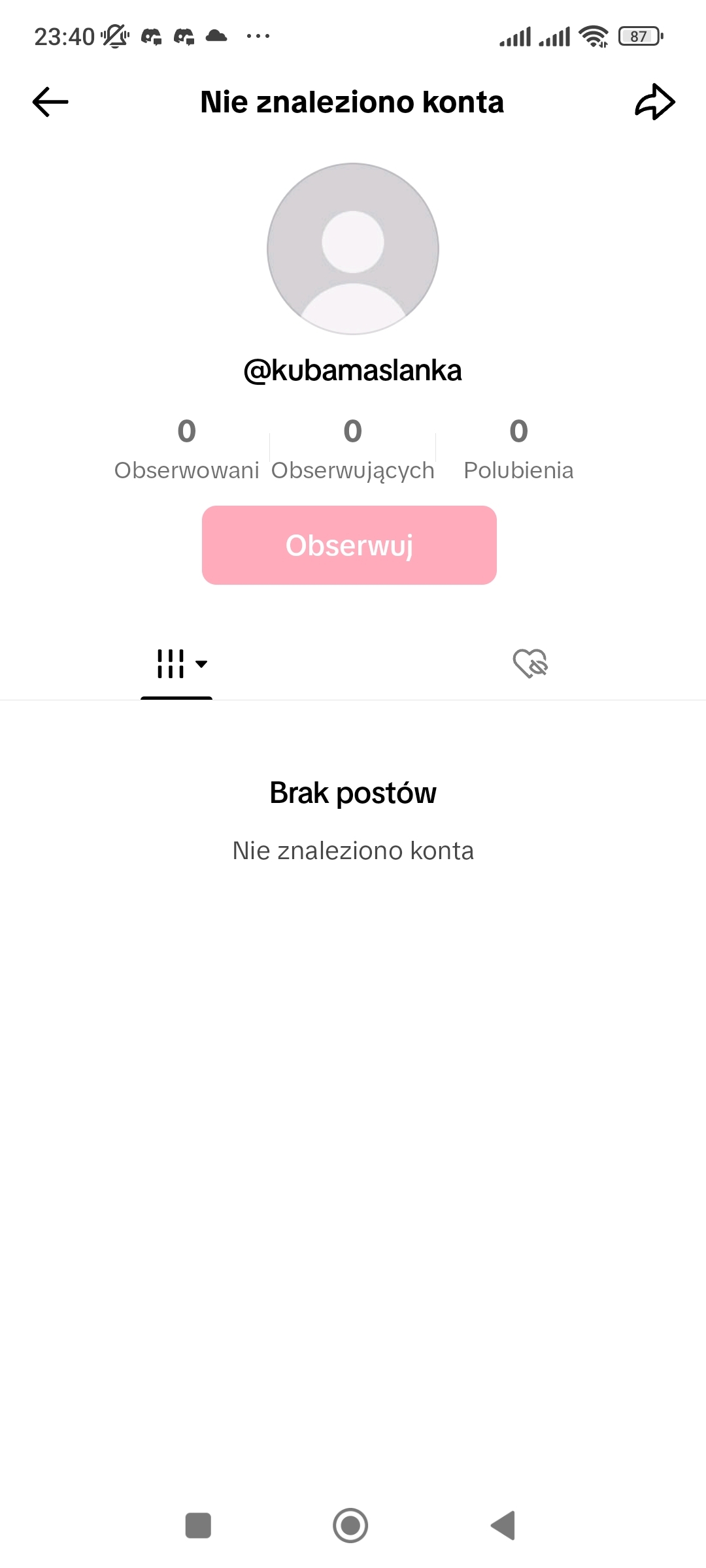Open the @kubamaslanka profile picture

353,249
